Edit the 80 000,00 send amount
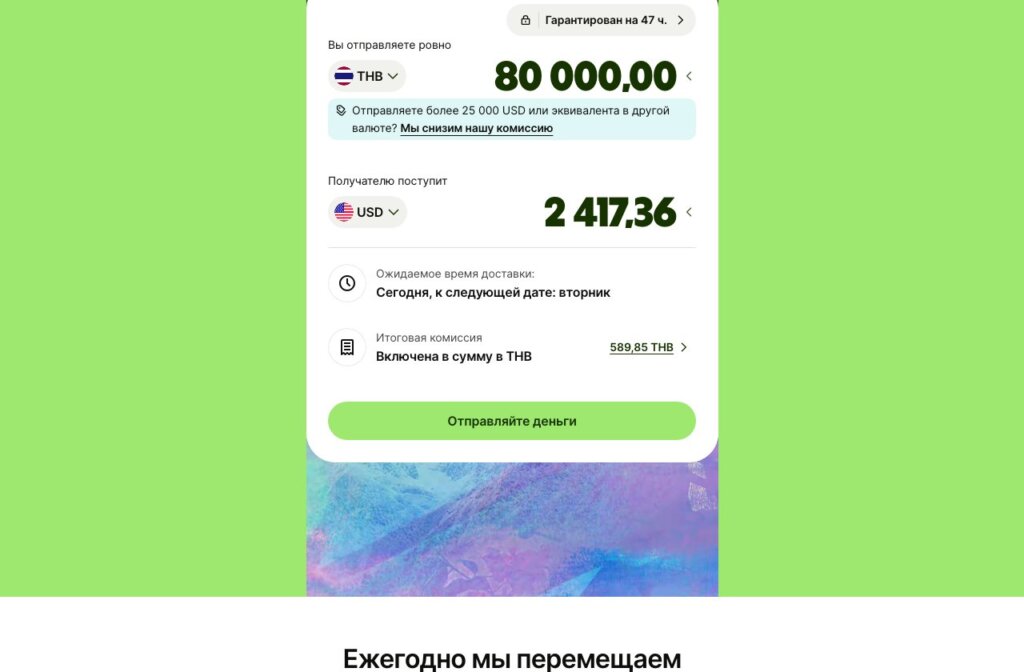This screenshot has width=1024, height=672. point(585,76)
